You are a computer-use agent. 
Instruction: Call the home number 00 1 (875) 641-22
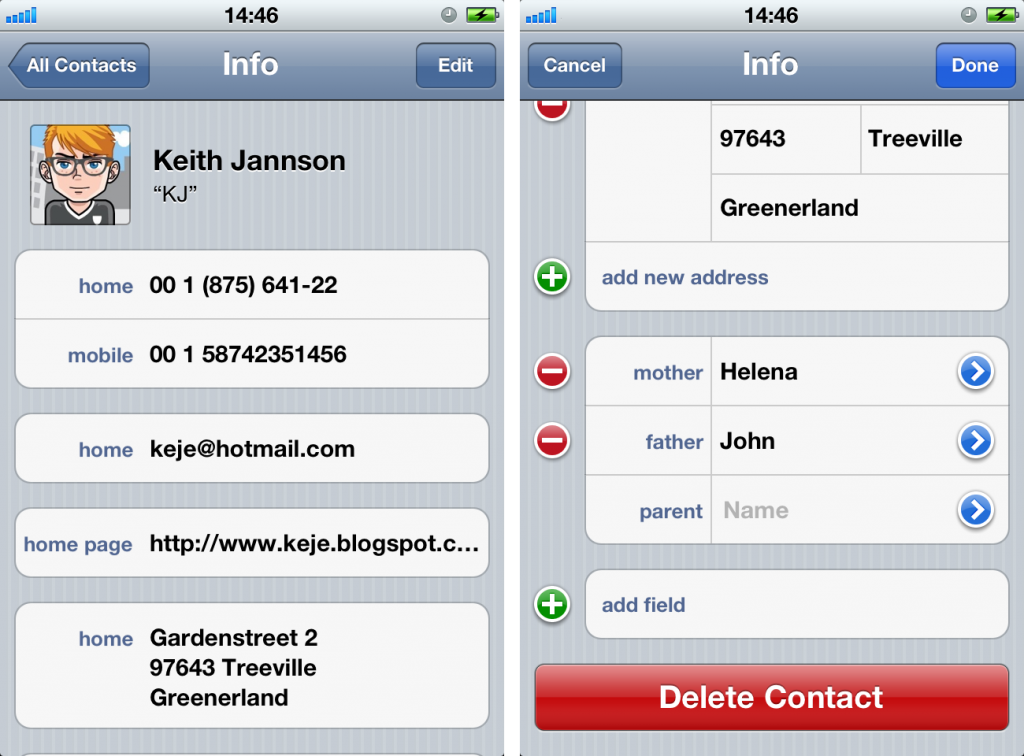click(252, 285)
